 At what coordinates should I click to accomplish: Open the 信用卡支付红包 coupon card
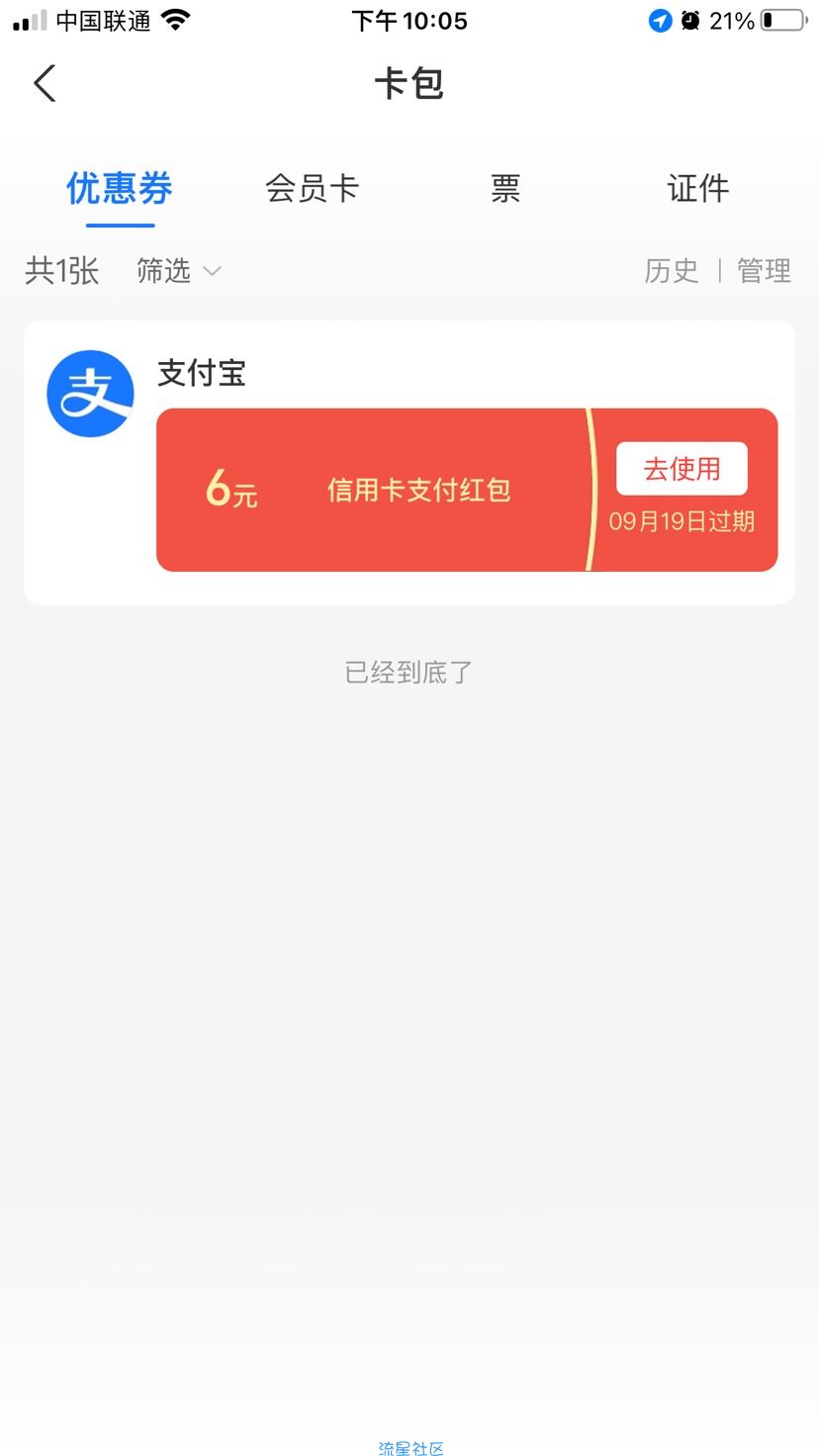click(x=467, y=490)
